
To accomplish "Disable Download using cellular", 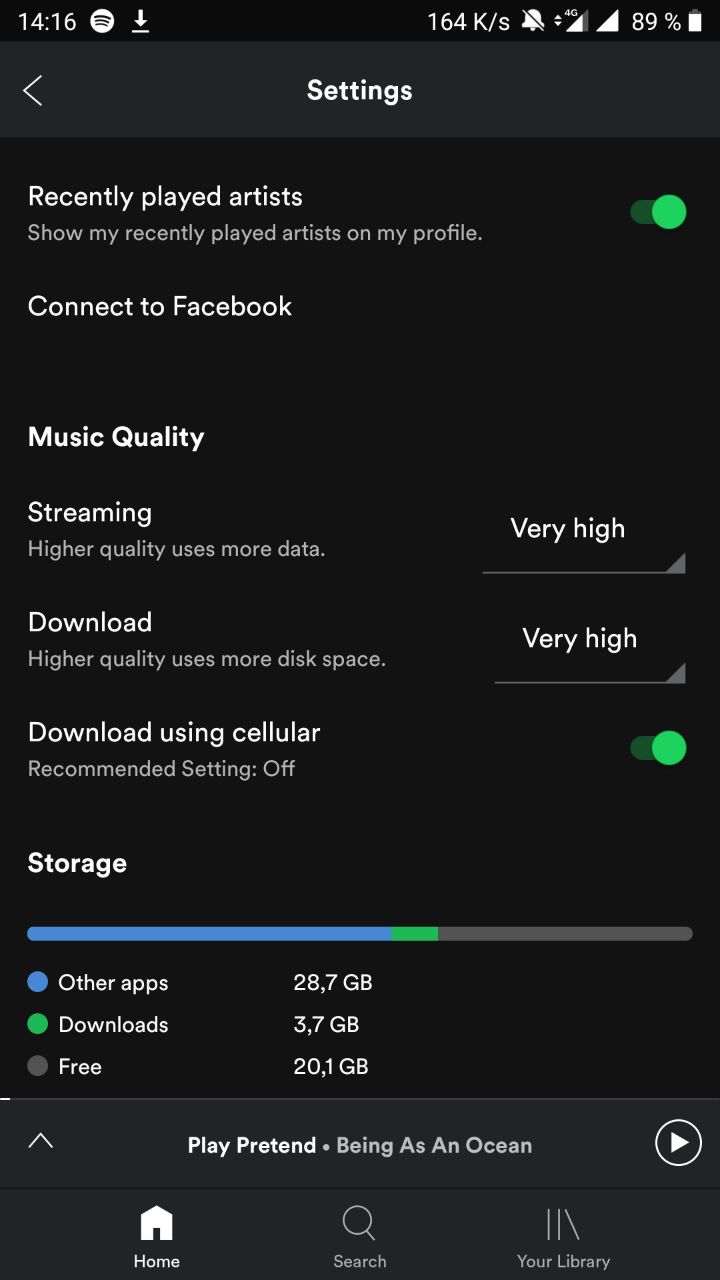I will pos(658,748).
